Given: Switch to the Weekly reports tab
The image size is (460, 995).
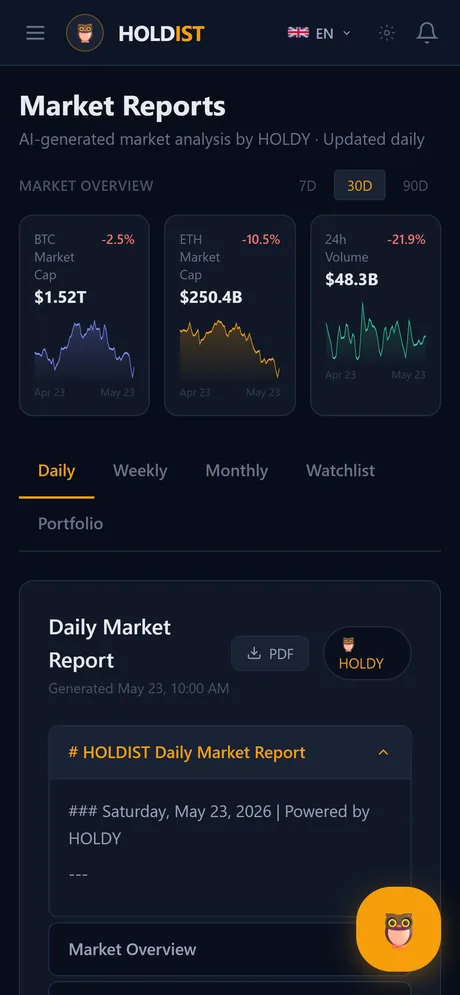Looking at the screenshot, I should (x=140, y=471).
